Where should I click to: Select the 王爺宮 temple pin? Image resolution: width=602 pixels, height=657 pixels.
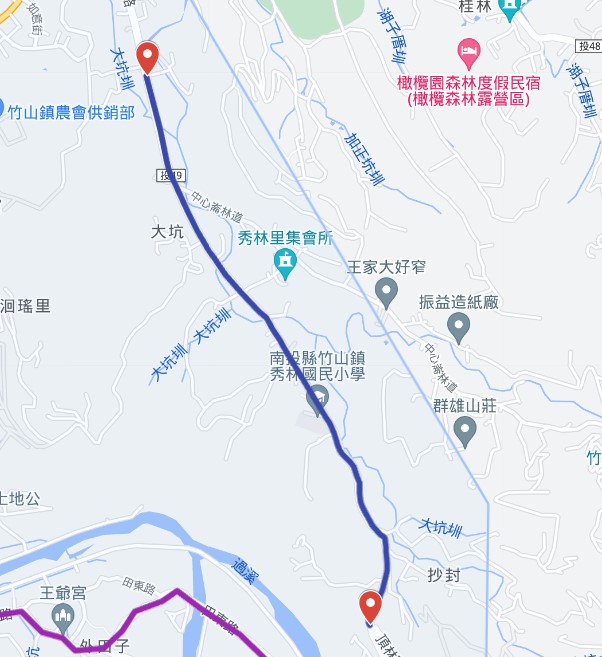pyautogui.click(x=63, y=619)
